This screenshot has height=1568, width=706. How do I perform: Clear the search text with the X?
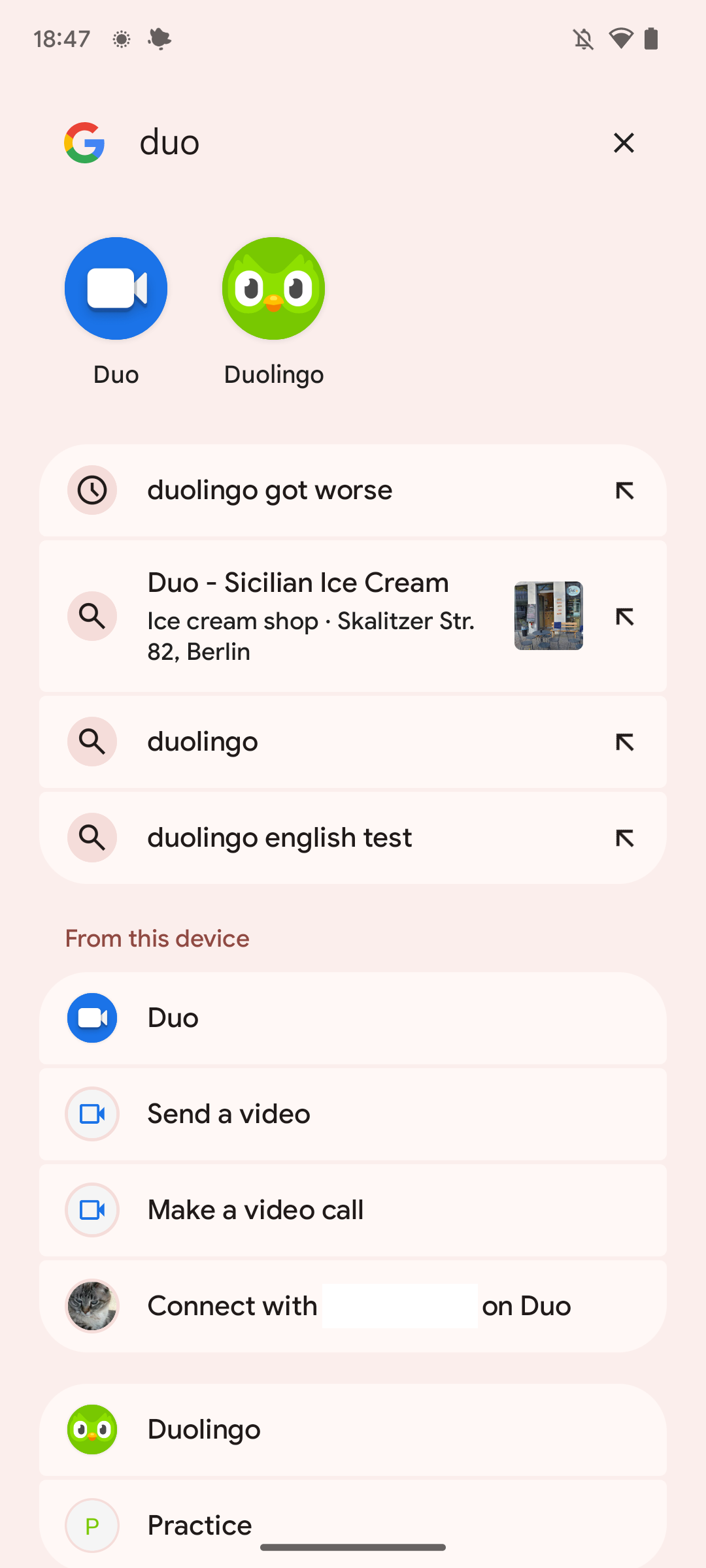tap(624, 142)
